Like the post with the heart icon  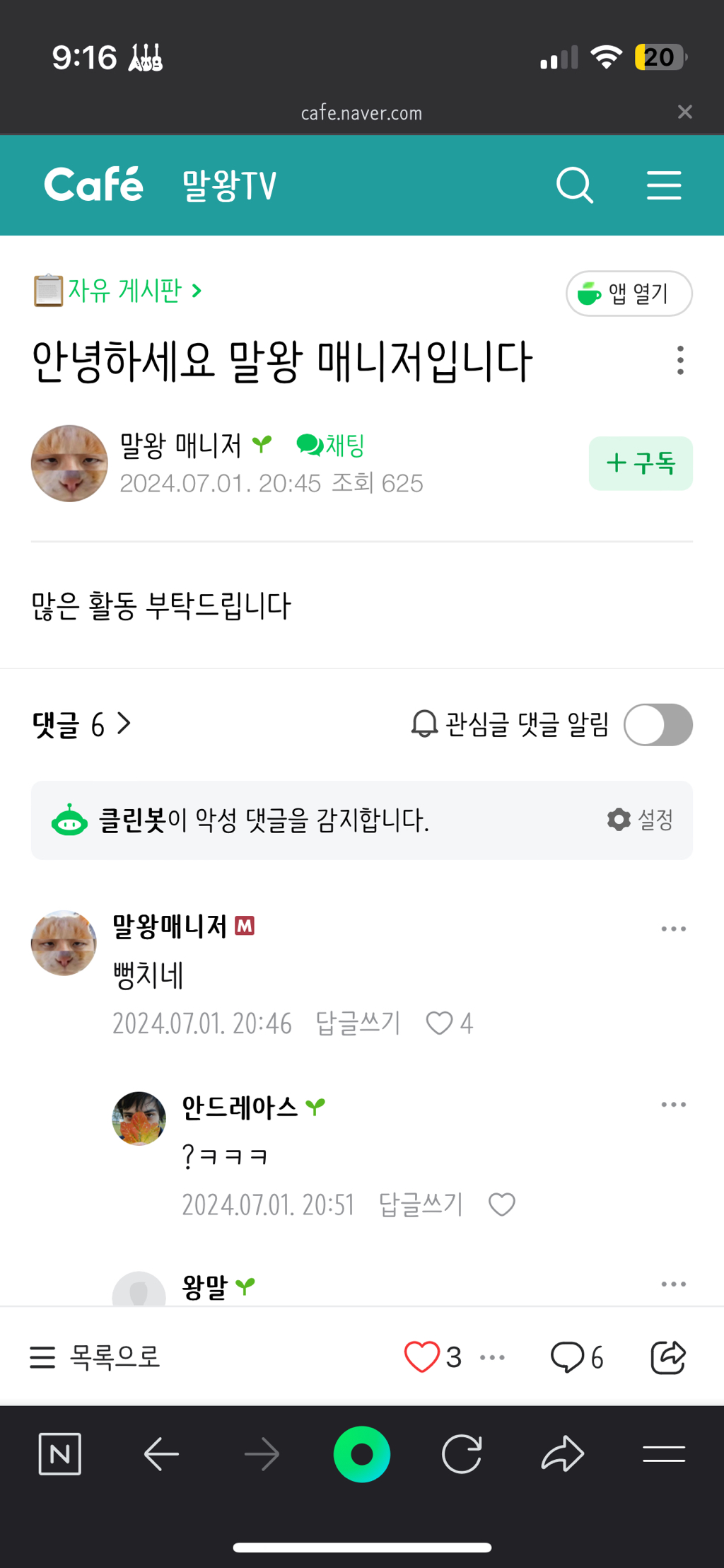(422, 1356)
